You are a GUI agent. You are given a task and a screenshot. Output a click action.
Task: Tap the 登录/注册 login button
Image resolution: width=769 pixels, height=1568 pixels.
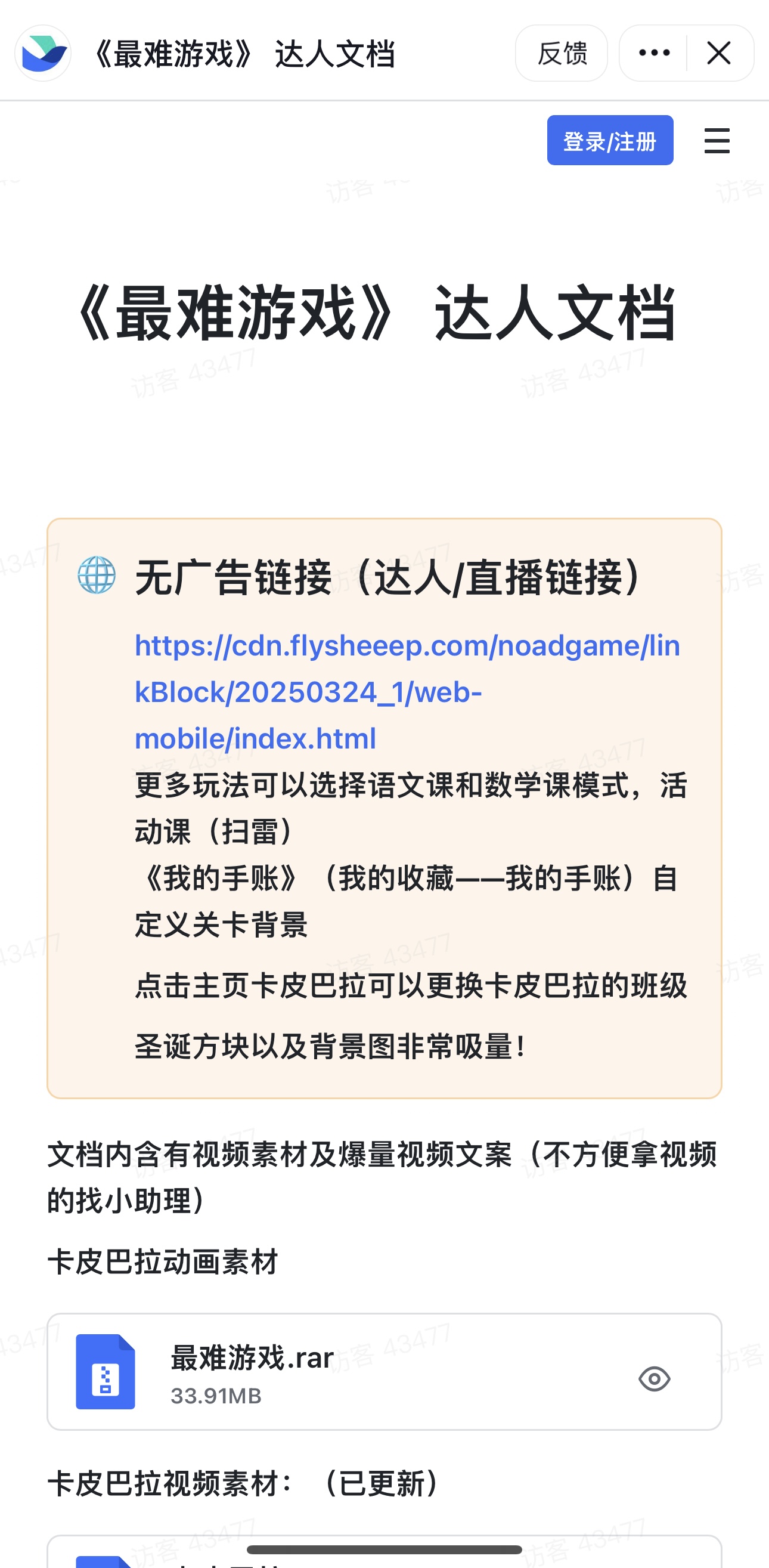pos(610,141)
